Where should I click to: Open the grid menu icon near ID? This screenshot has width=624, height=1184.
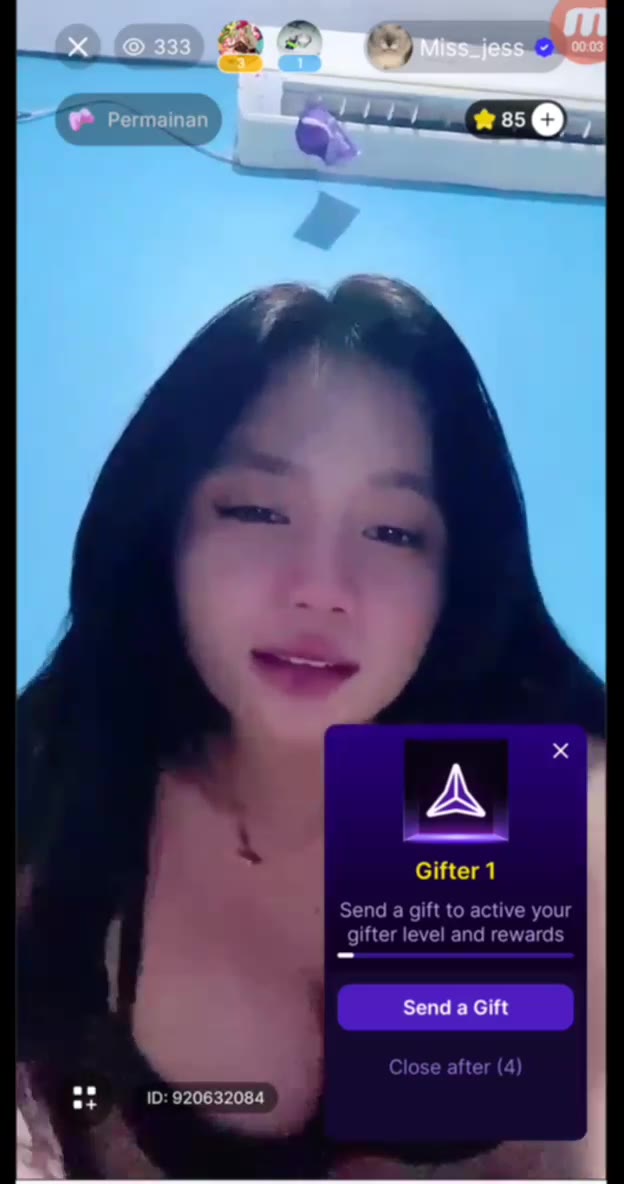click(x=85, y=1097)
